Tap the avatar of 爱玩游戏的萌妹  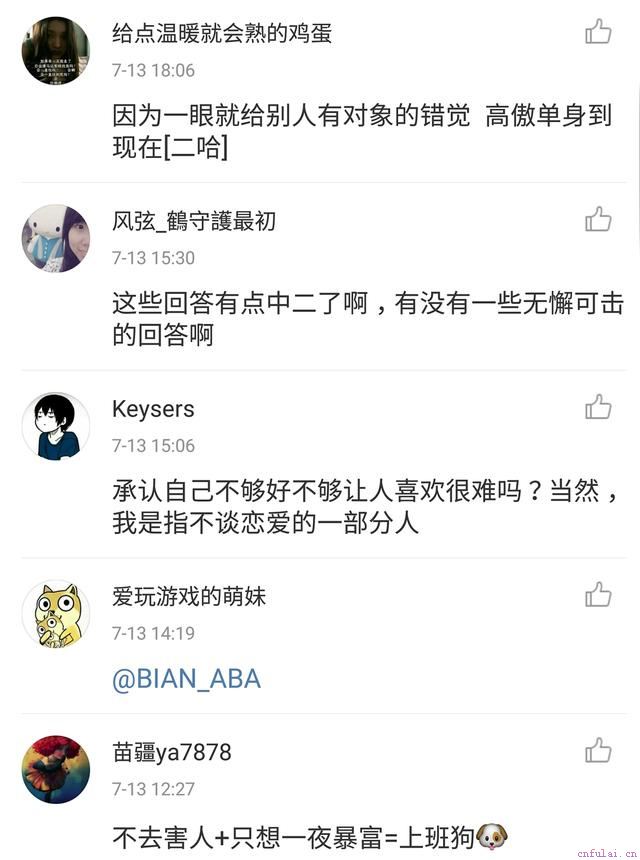click(56, 613)
